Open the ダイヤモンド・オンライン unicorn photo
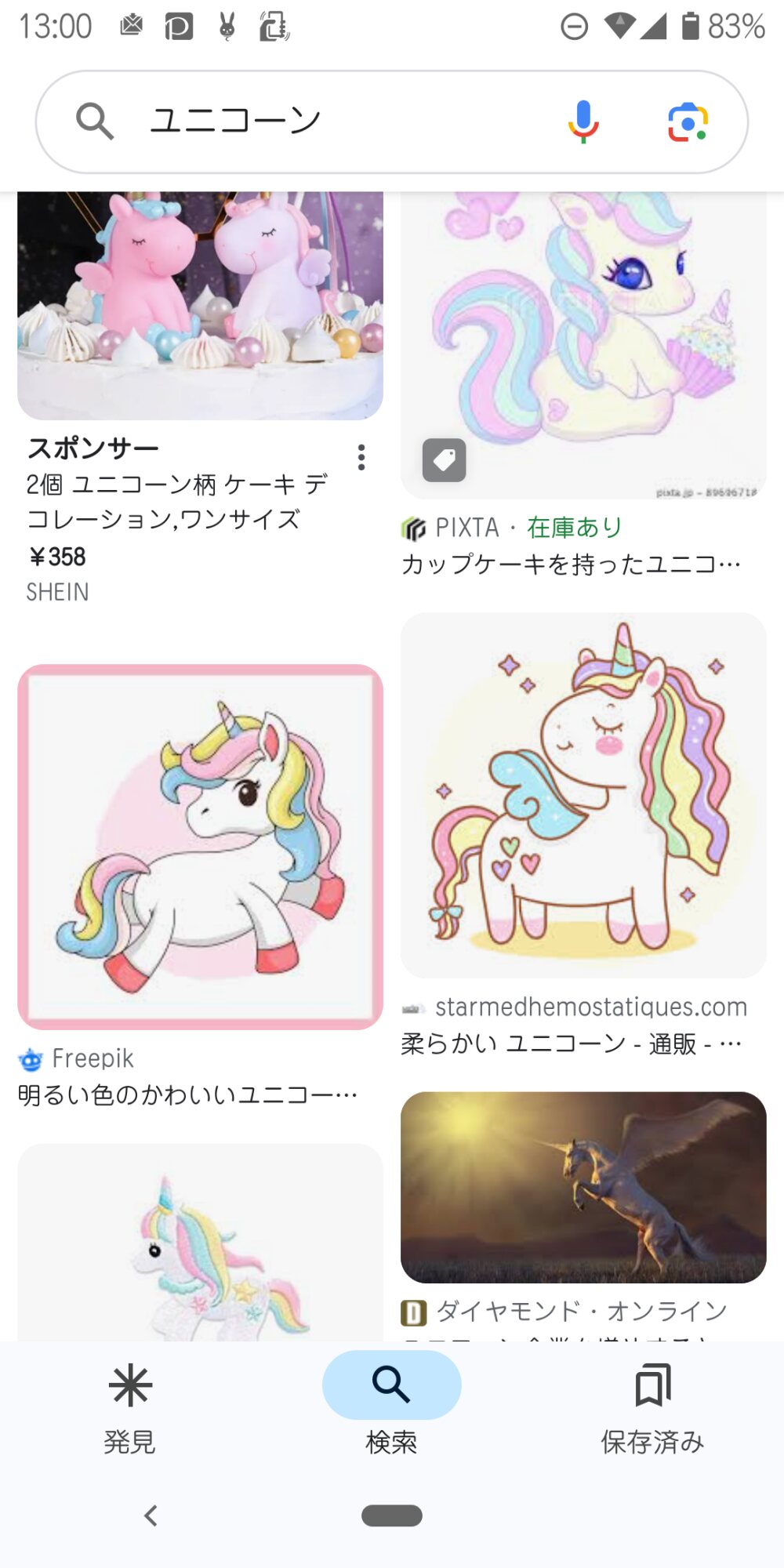 [x=583, y=1187]
